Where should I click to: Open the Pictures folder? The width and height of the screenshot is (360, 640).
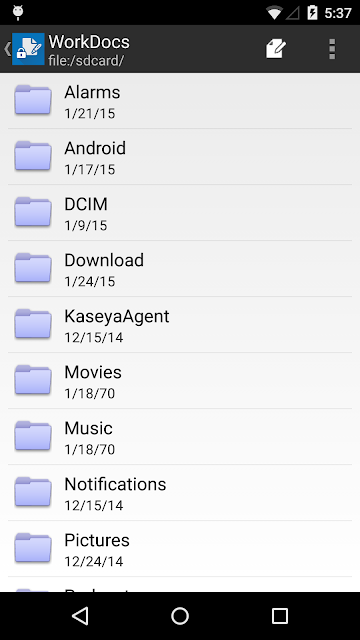point(180,548)
